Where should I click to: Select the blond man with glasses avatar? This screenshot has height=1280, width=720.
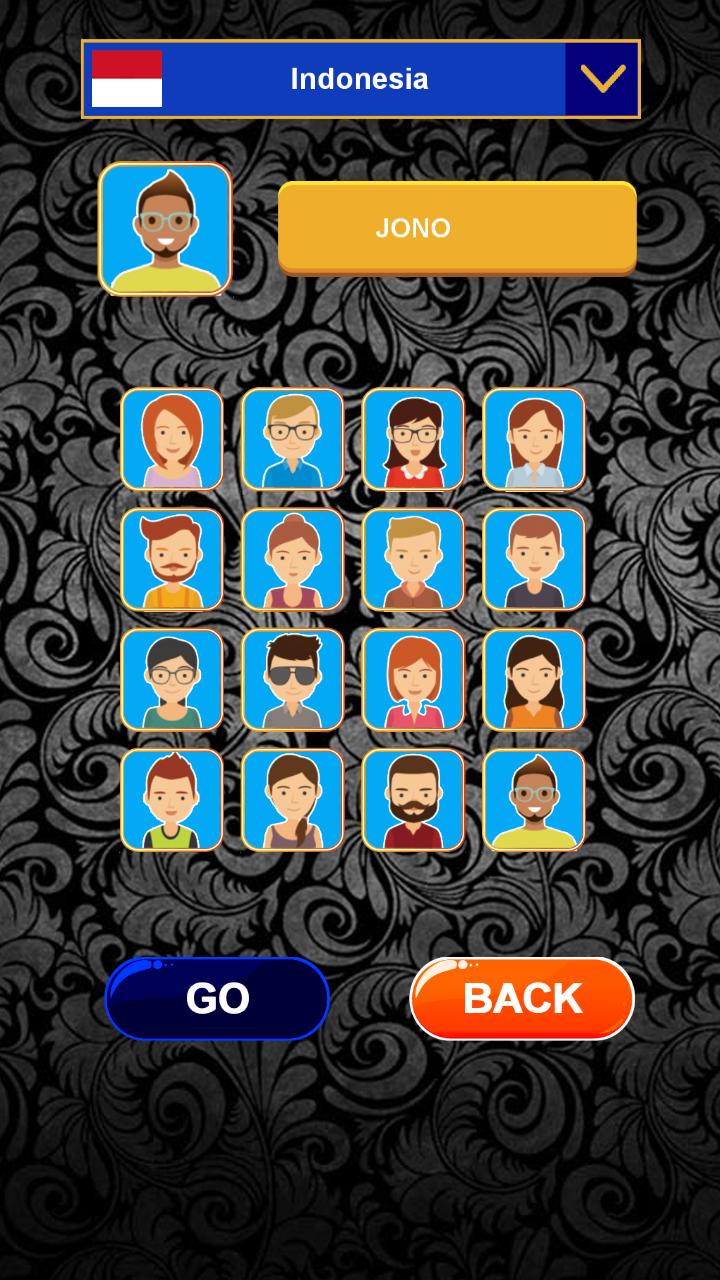click(x=293, y=439)
